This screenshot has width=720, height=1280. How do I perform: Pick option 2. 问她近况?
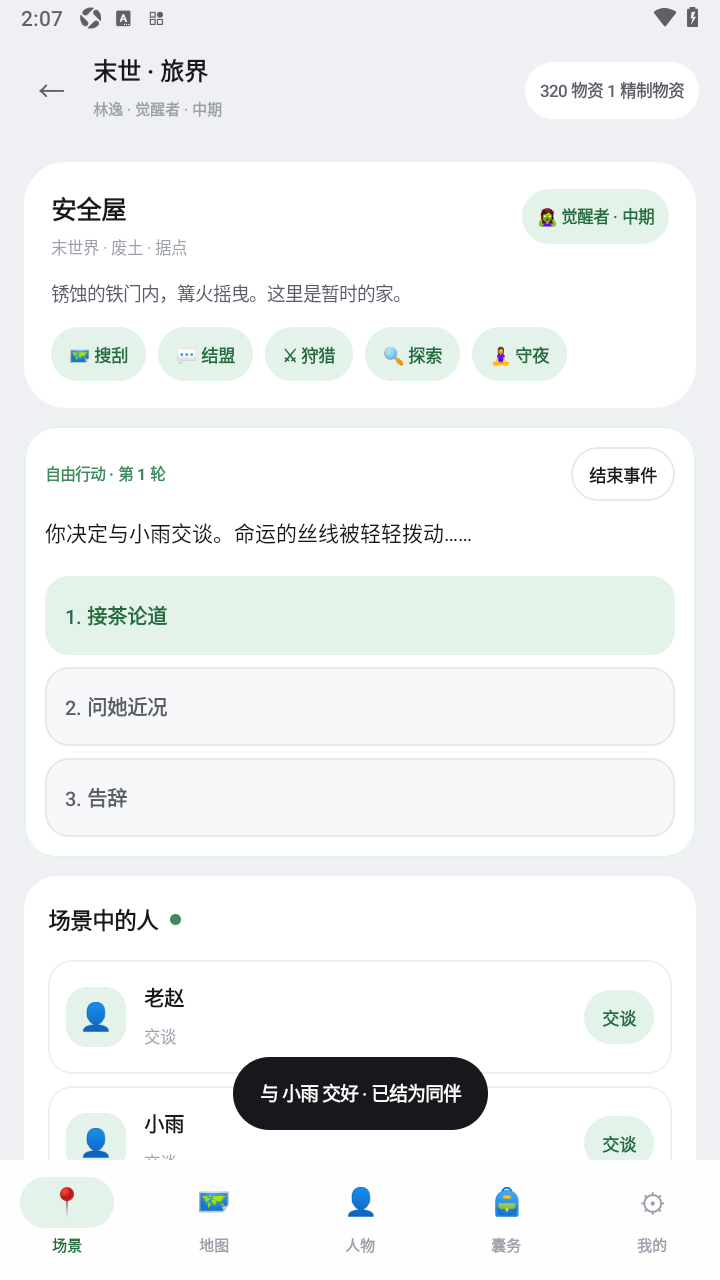(360, 707)
